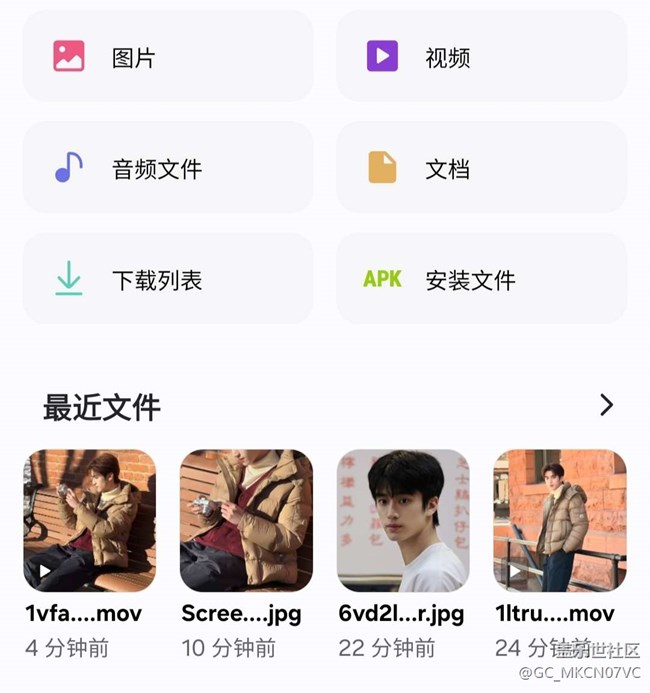This screenshot has width=650, height=693.
Task: Go to 下载列表
Action: point(167,279)
